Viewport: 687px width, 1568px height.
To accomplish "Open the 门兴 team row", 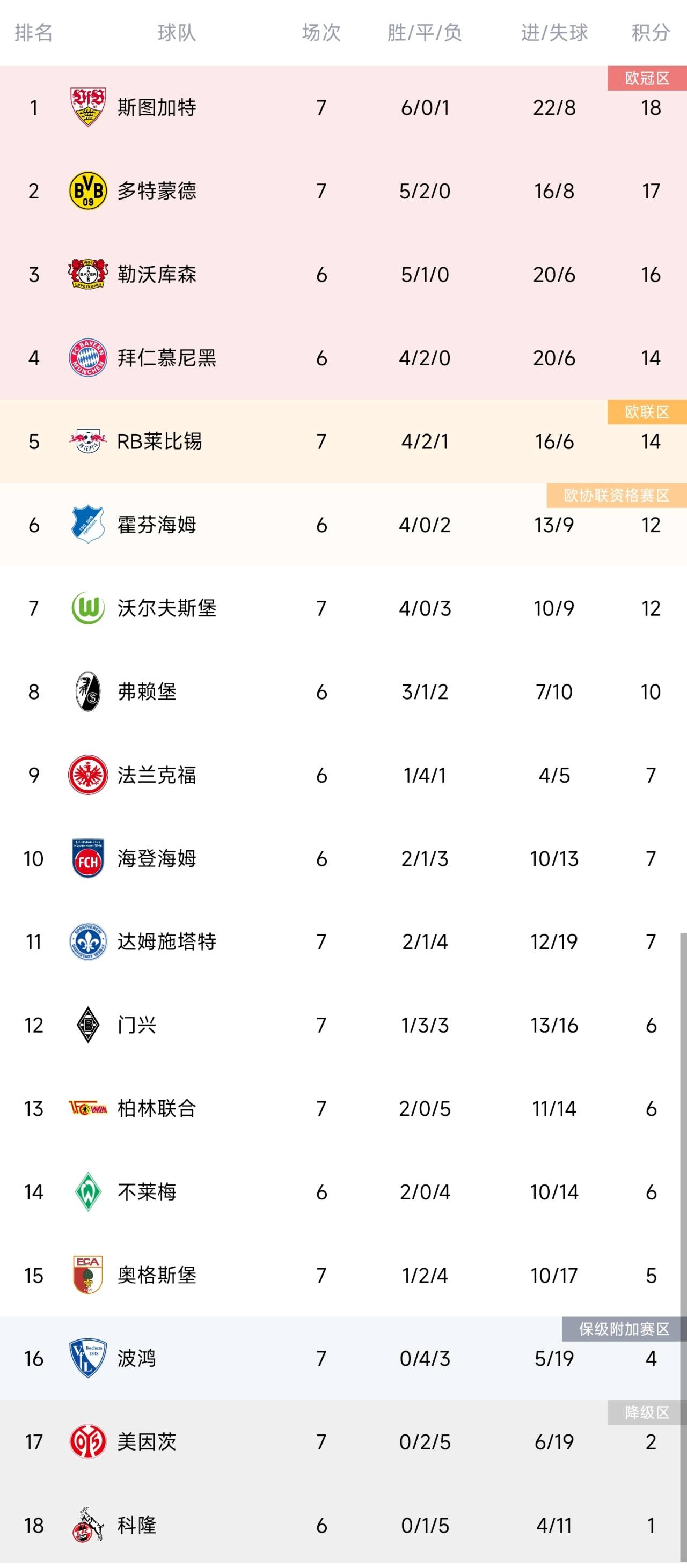I will [x=343, y=1025].
